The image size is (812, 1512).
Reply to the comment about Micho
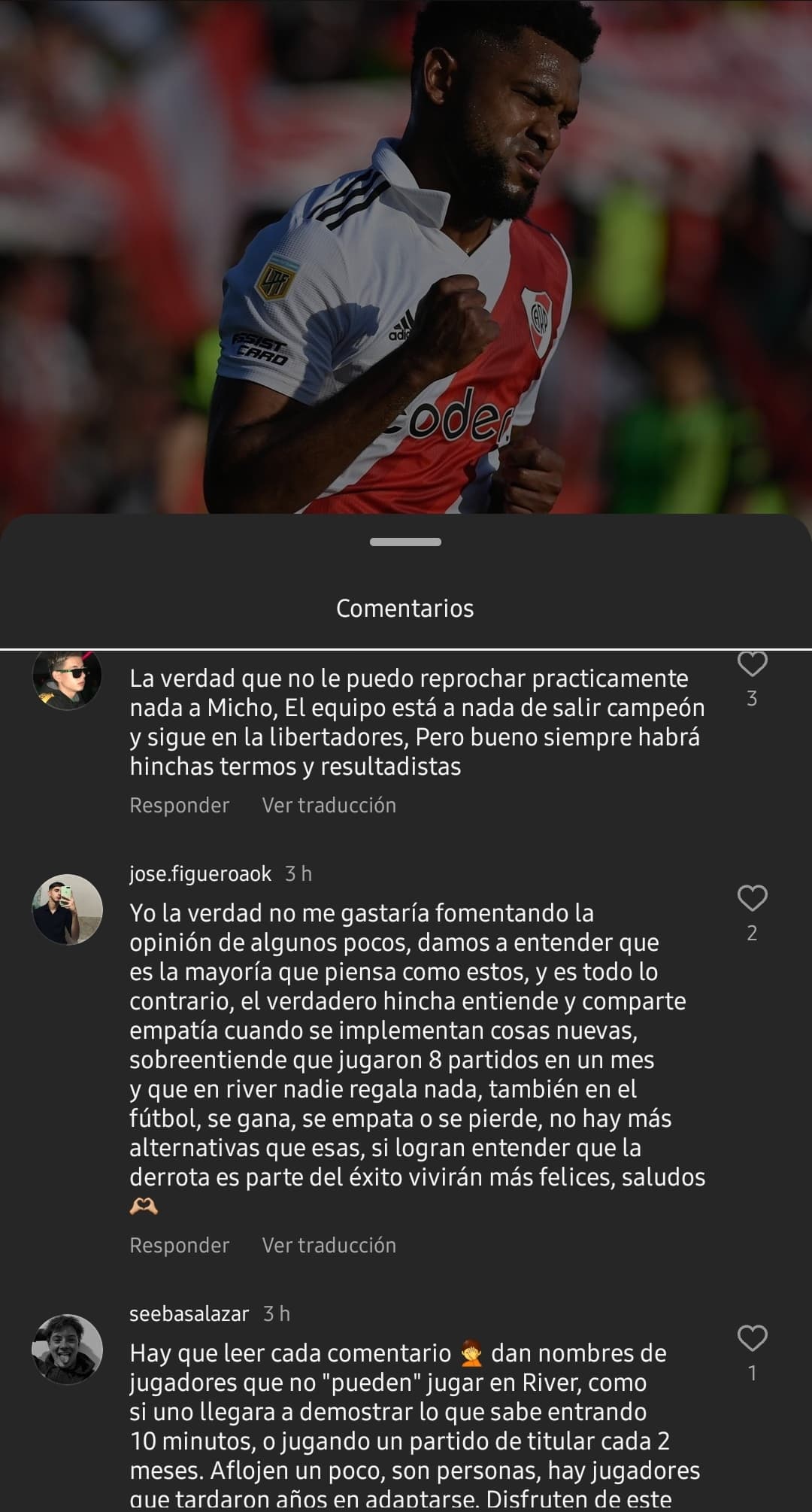[x=179, y=805]
